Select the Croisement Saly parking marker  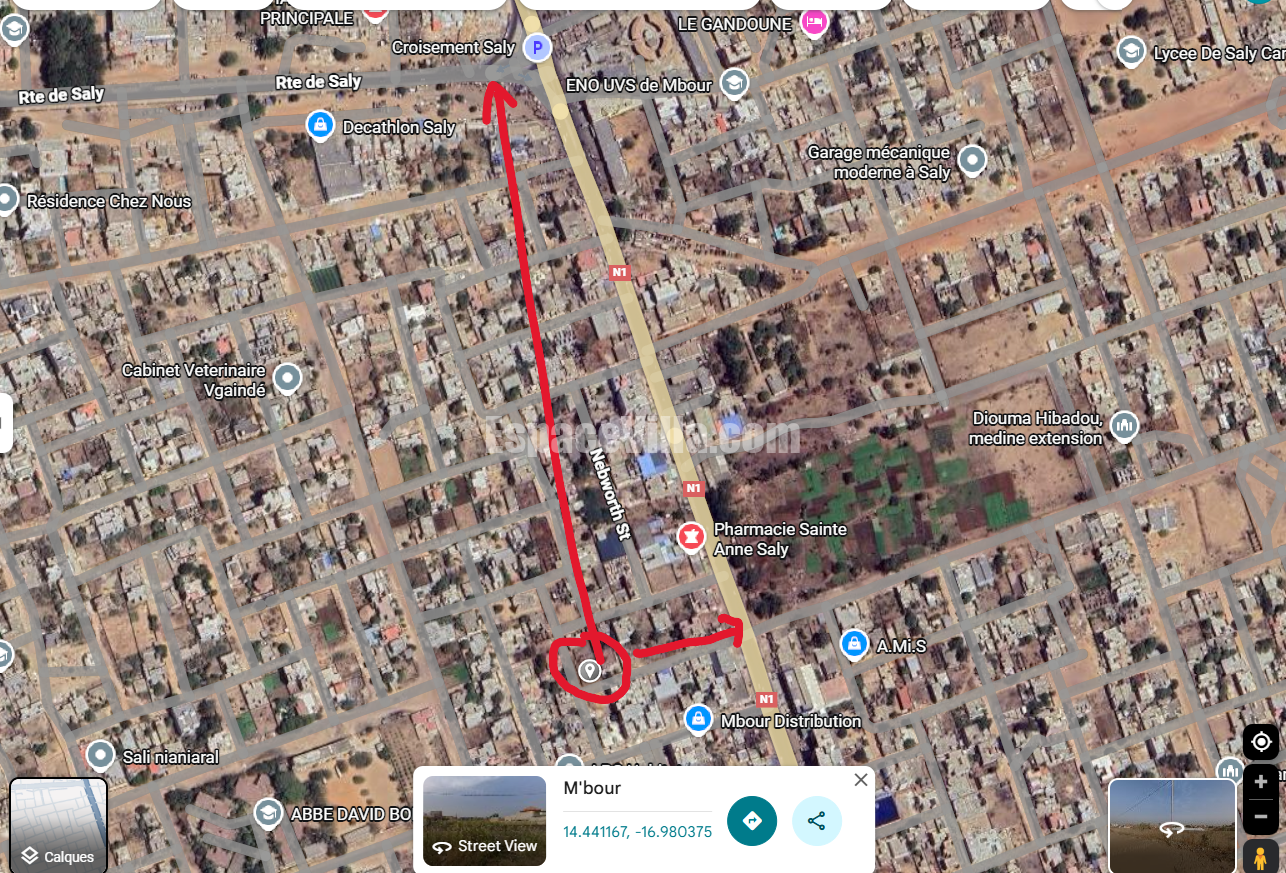tap(538, 46)
